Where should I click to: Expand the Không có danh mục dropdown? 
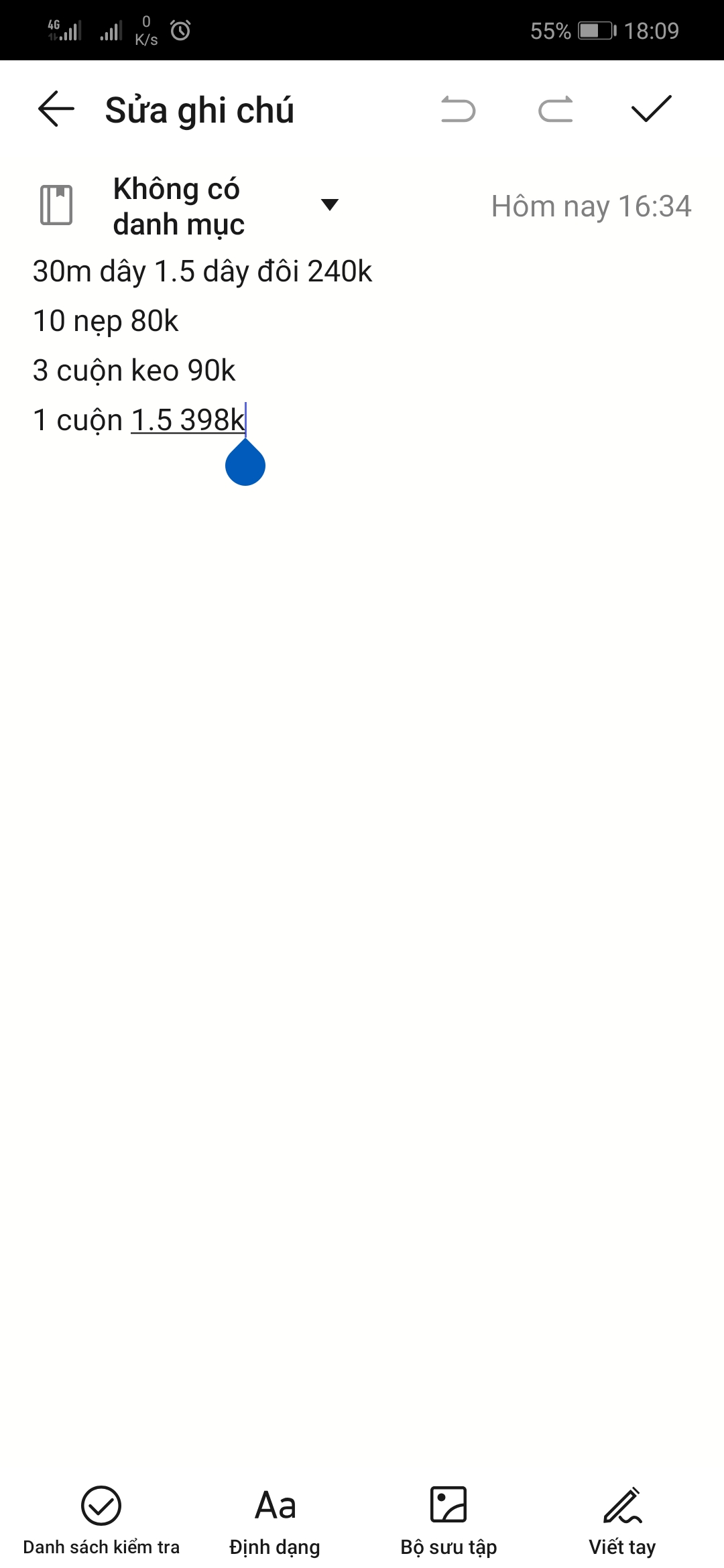[329, 205]
